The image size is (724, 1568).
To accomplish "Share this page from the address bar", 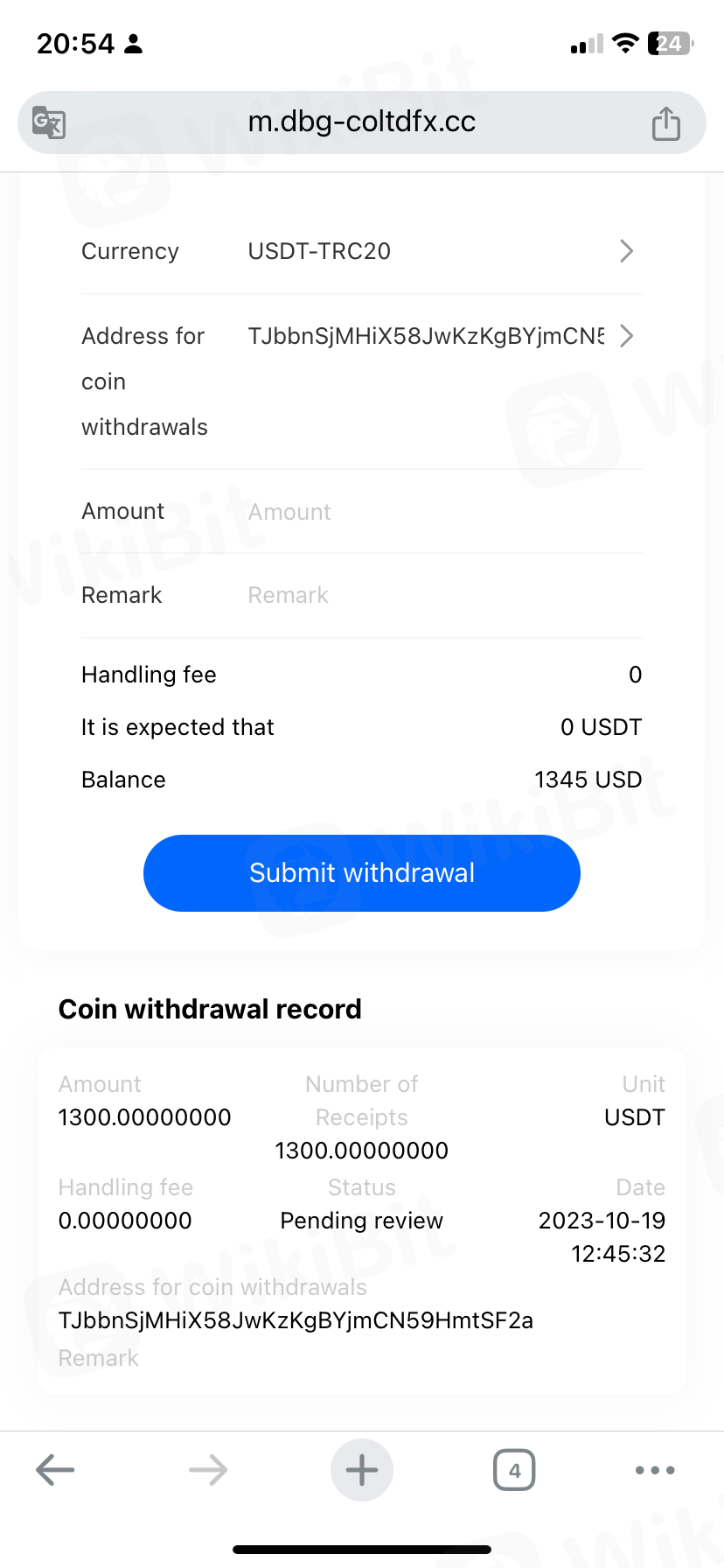I will tap(665, 123).
